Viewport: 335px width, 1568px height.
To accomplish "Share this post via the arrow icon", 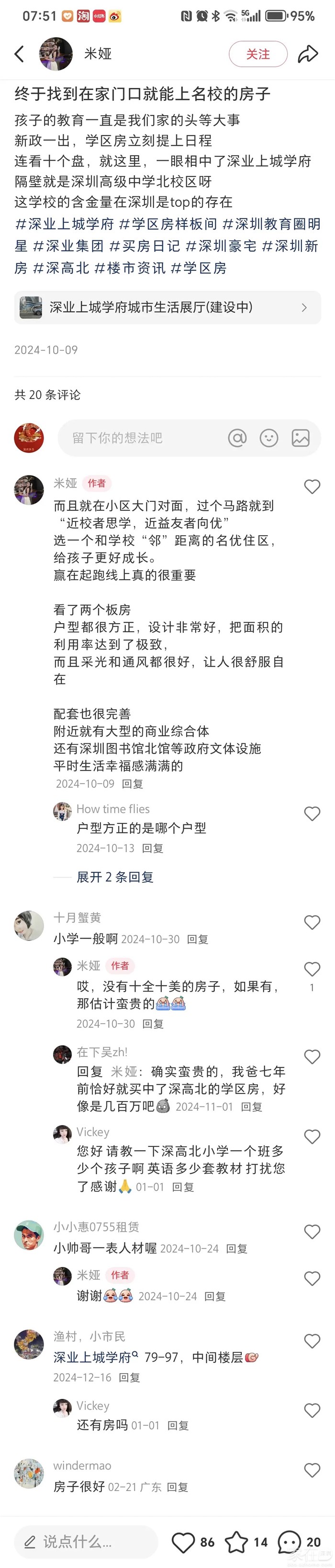I will click(308, 54).
